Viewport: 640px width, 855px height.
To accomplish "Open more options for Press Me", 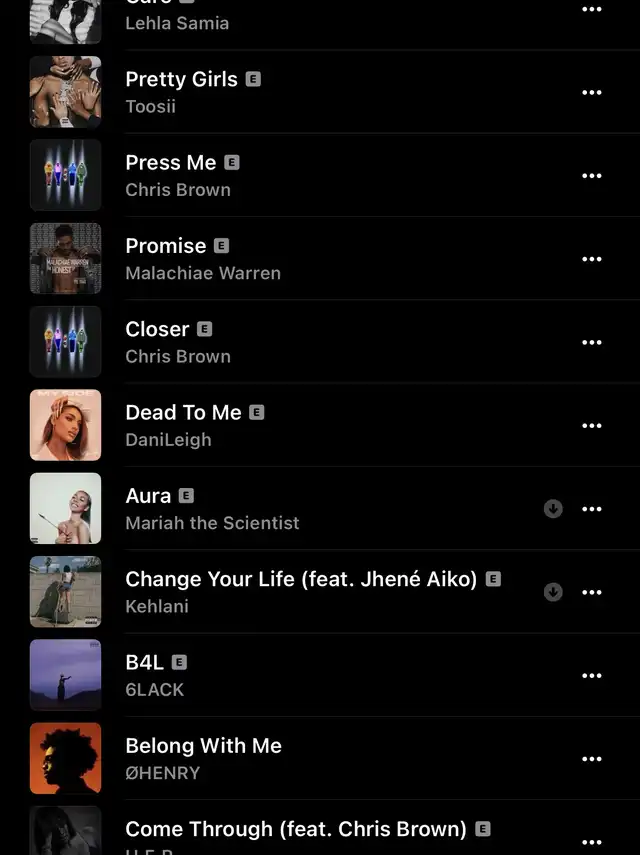I will click(592, 176).
